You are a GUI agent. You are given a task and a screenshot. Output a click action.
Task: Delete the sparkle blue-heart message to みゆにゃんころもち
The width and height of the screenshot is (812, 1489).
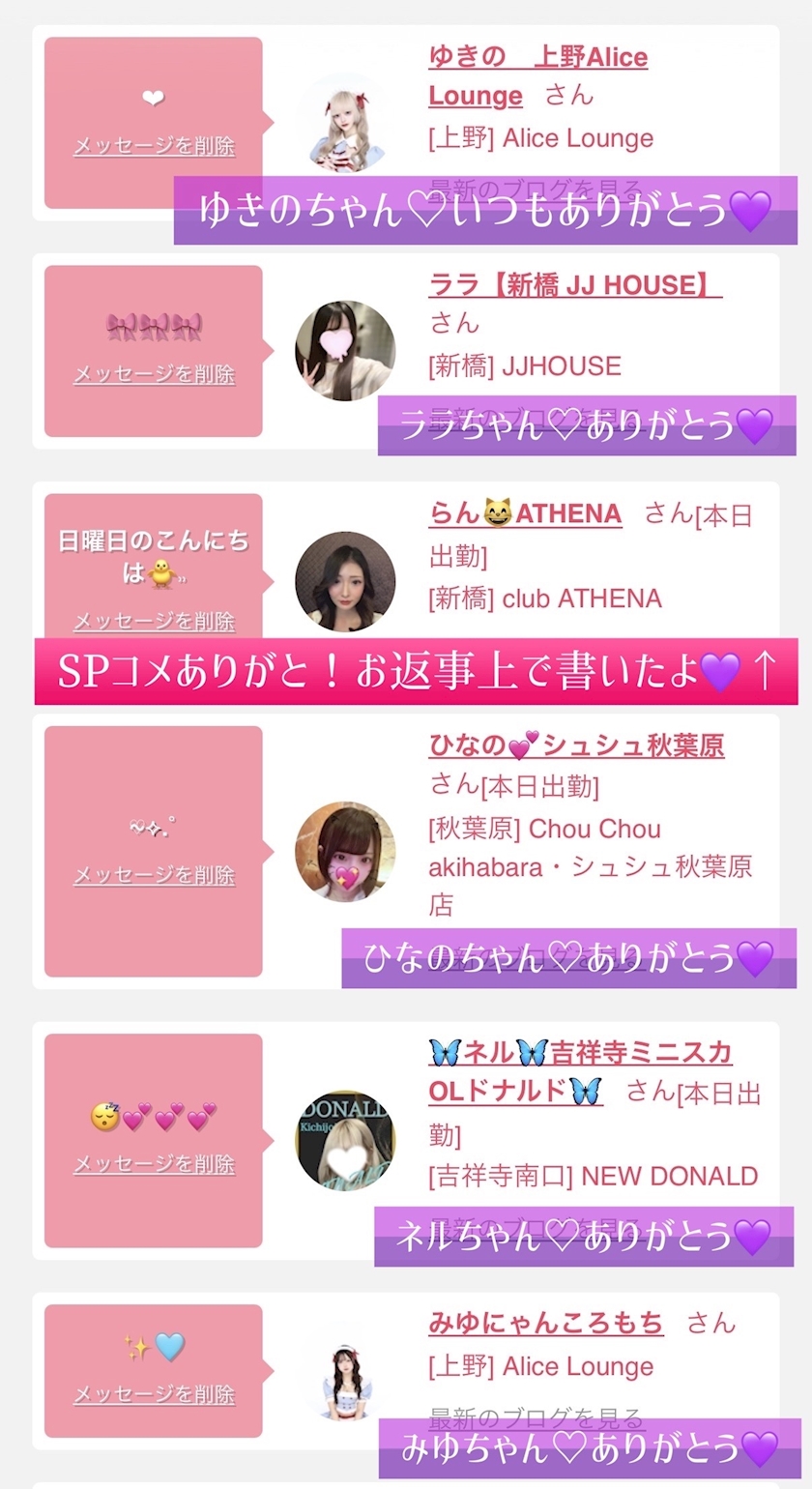point(154,1395)
